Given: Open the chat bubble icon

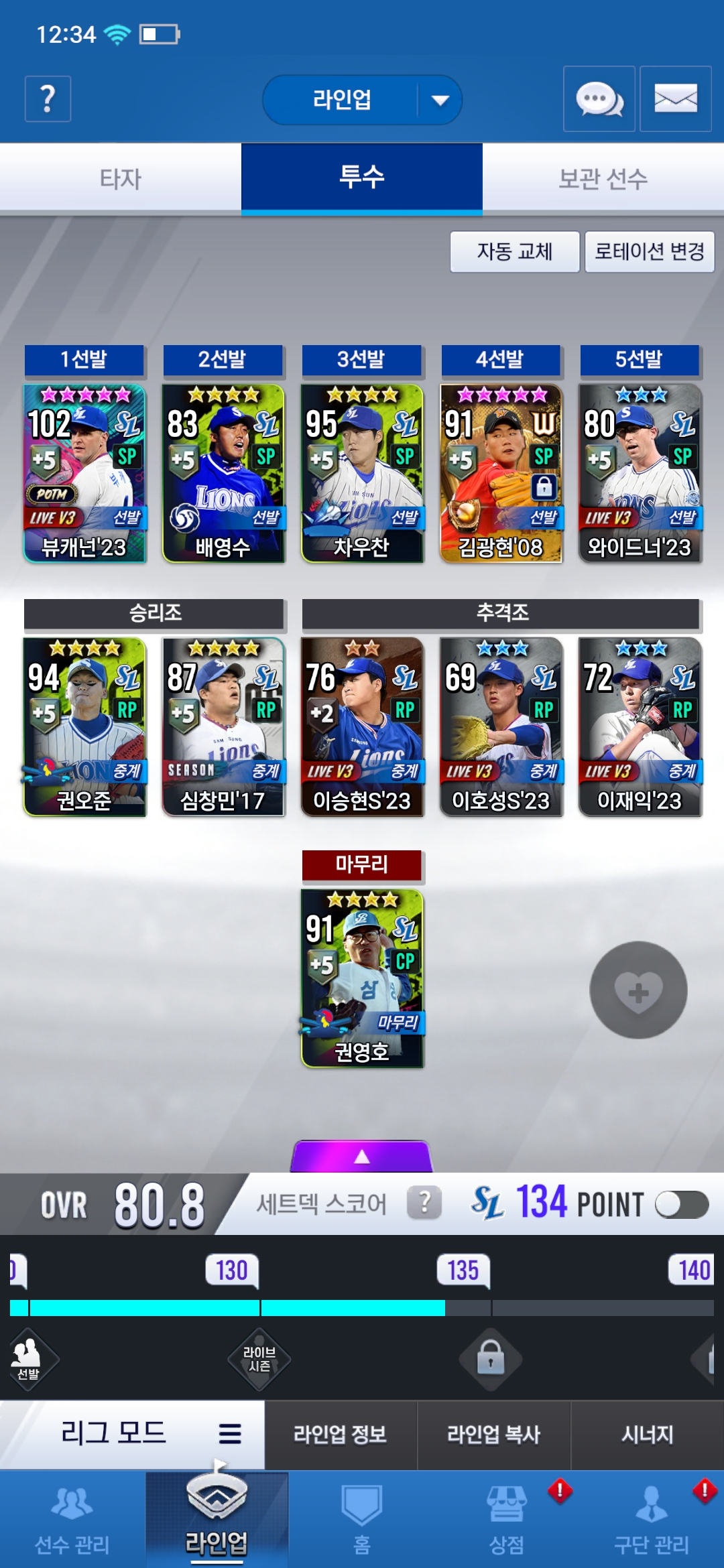Looking at the screenshot, I should point(599,99).
